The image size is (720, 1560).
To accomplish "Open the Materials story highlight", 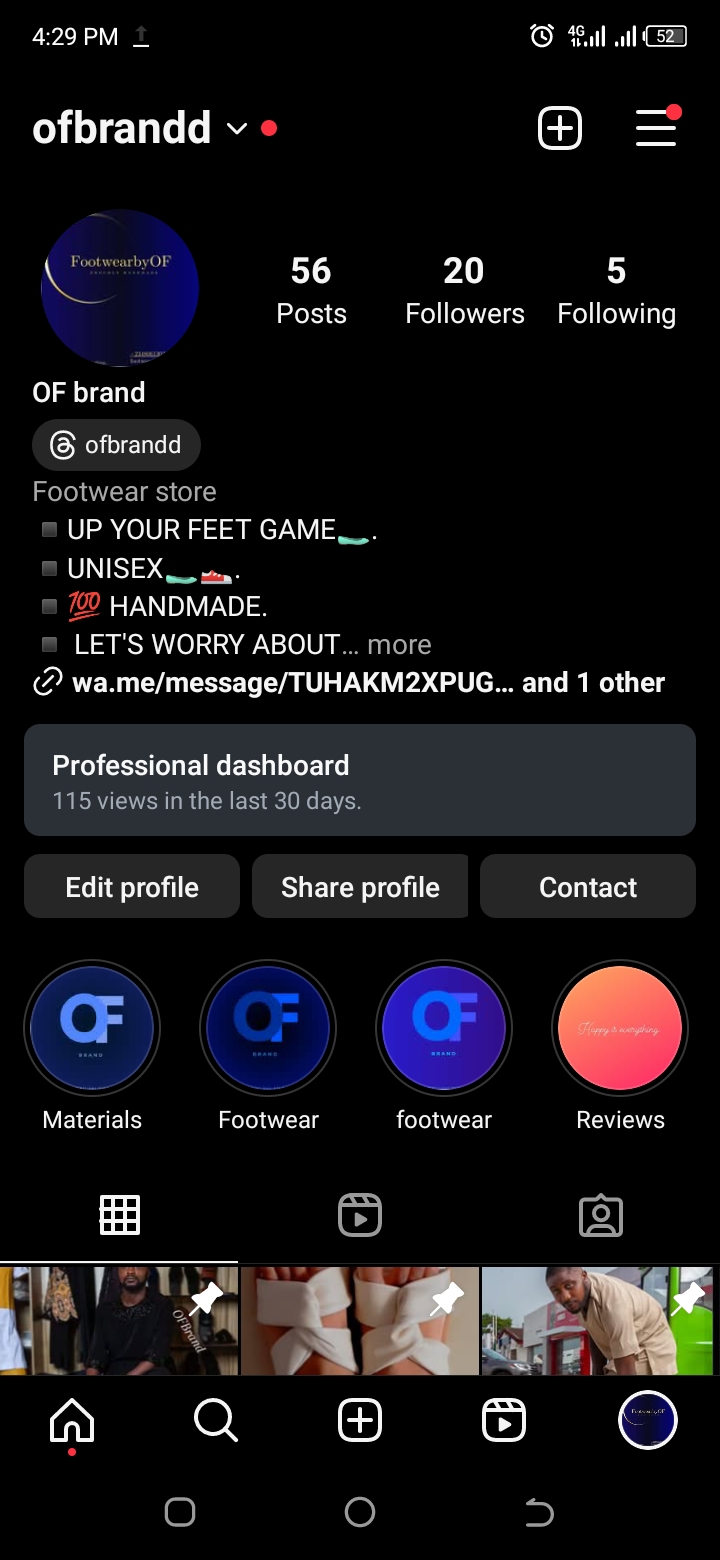I will [x=92, y=1028].
